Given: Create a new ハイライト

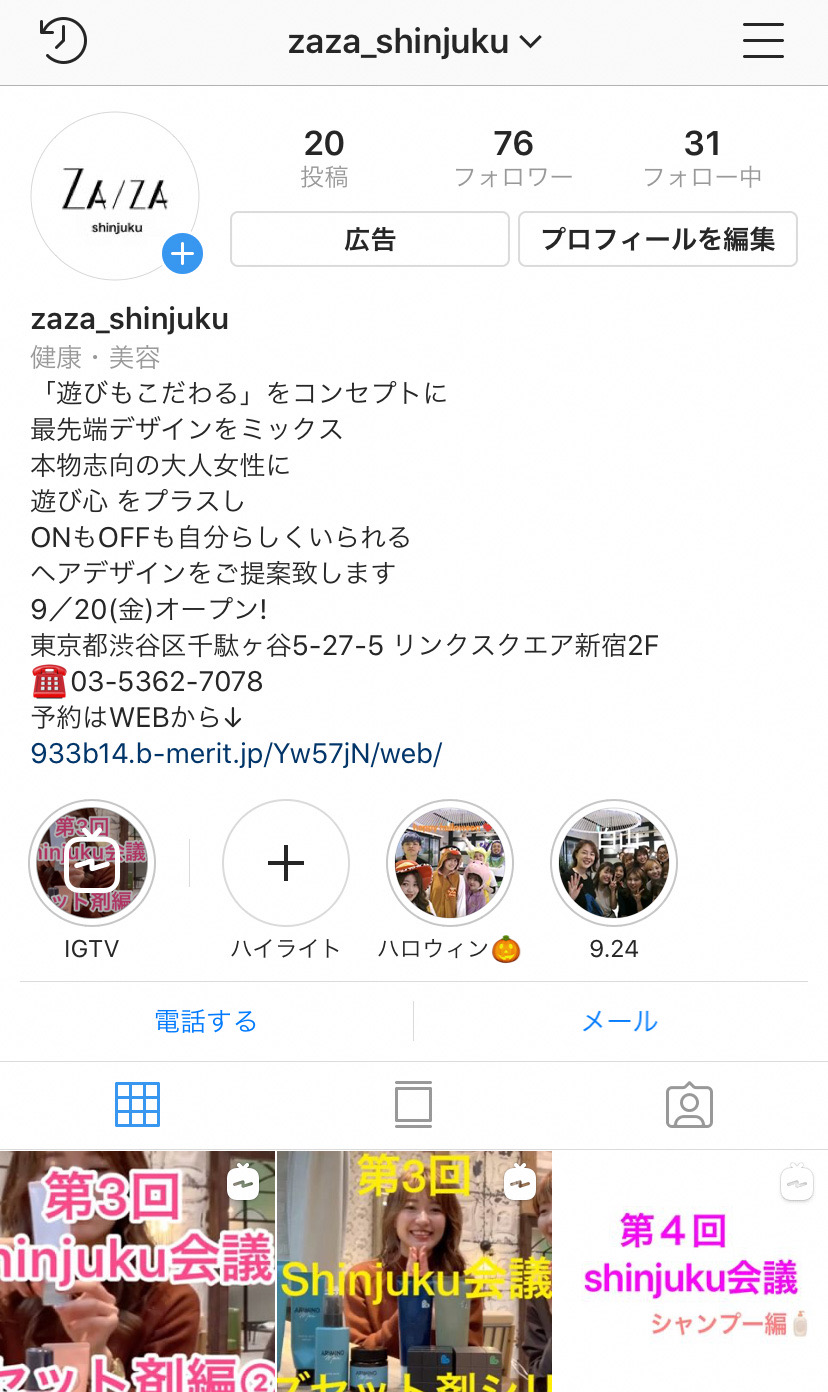Looking at the screenshot, I should [x=286, y=863].
